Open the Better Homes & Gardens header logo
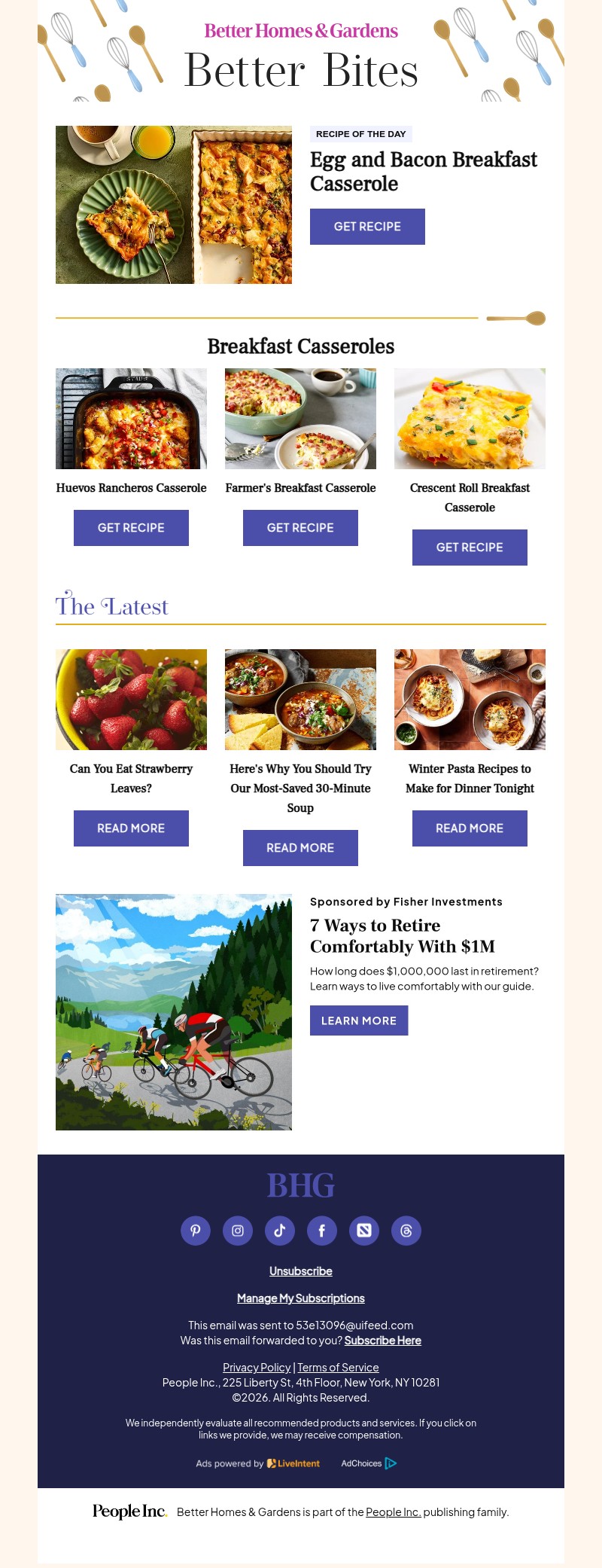602x1568 pixels. click(300, 32)
